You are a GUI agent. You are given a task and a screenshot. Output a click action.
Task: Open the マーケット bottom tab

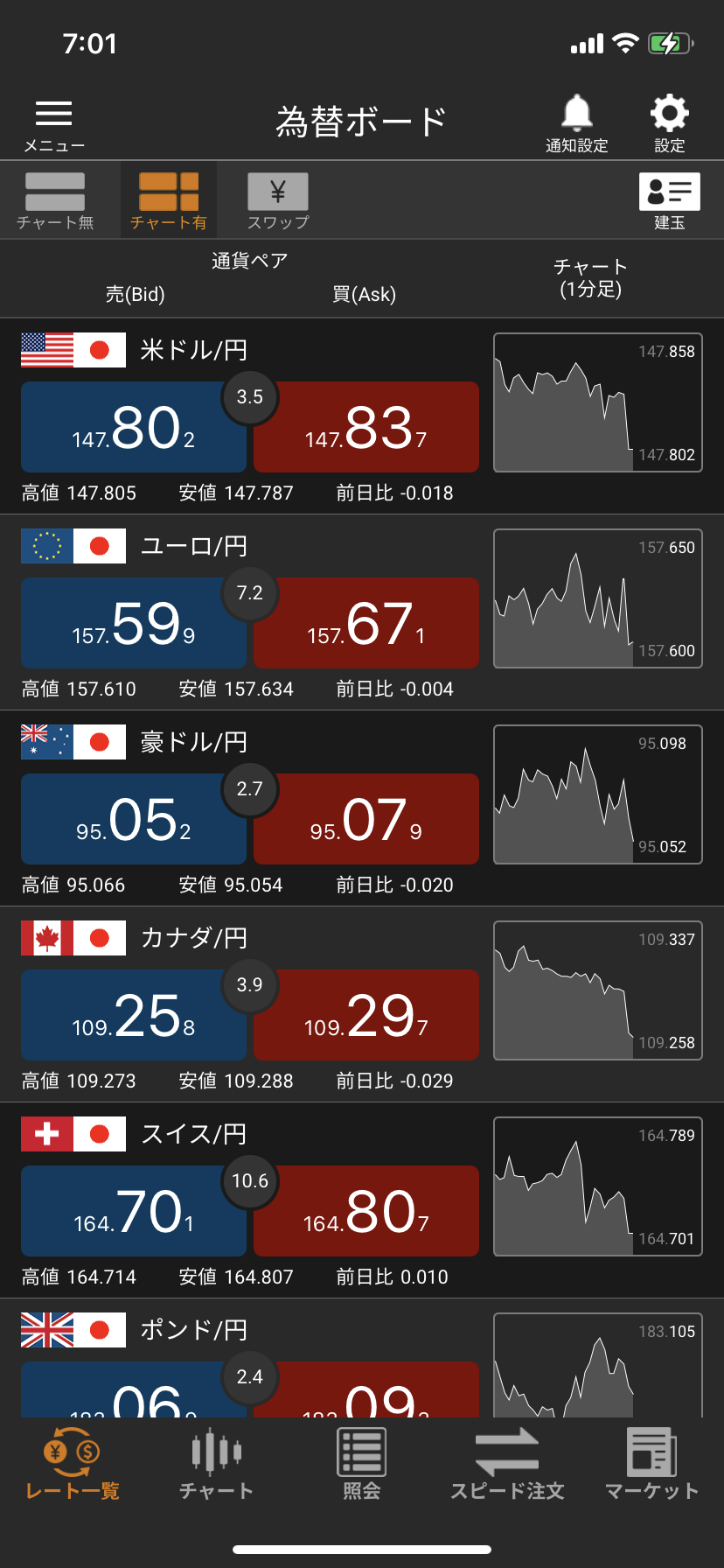[x=651, y=1463]
